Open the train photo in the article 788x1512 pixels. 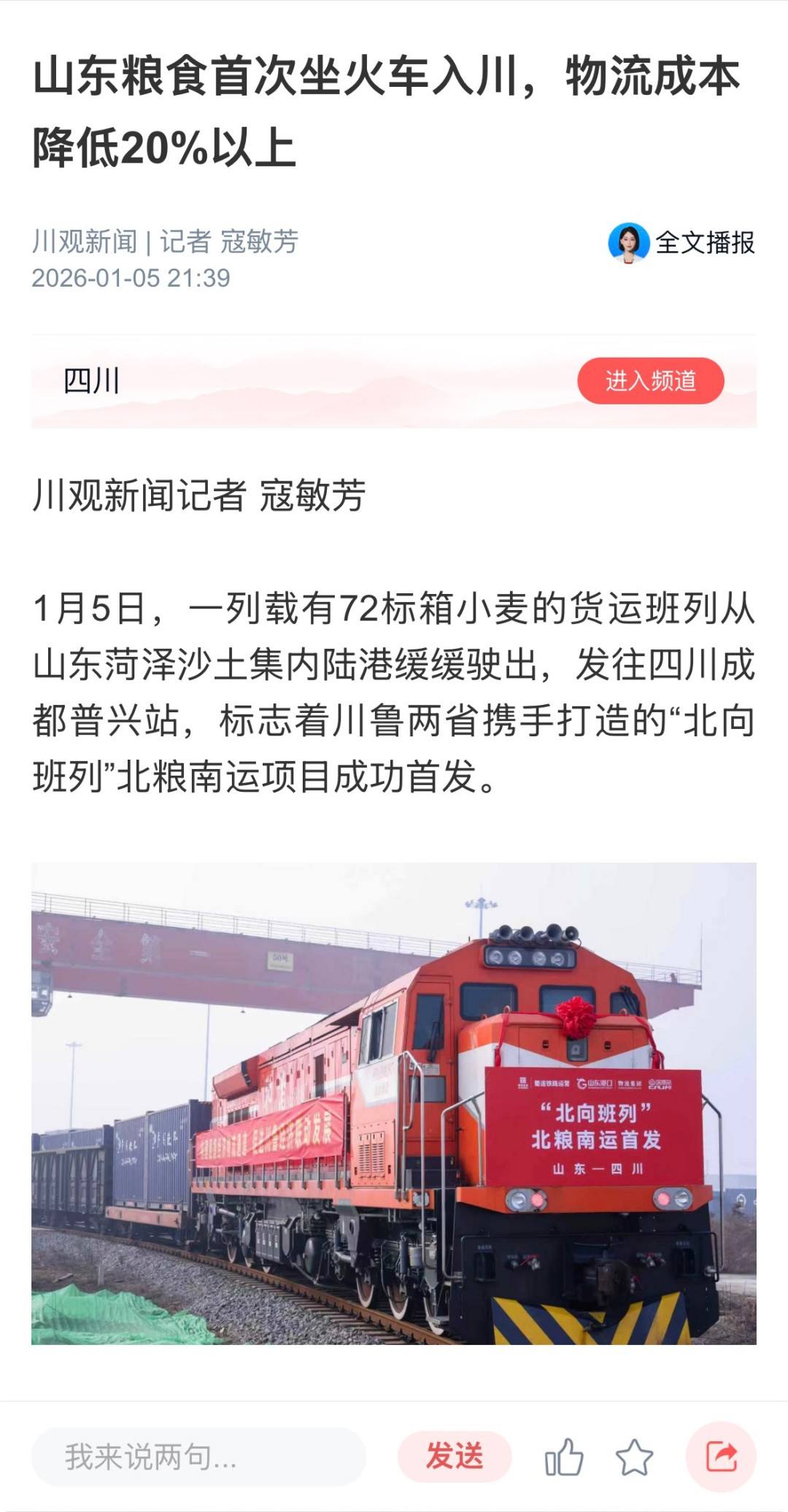click(394, 1103)
